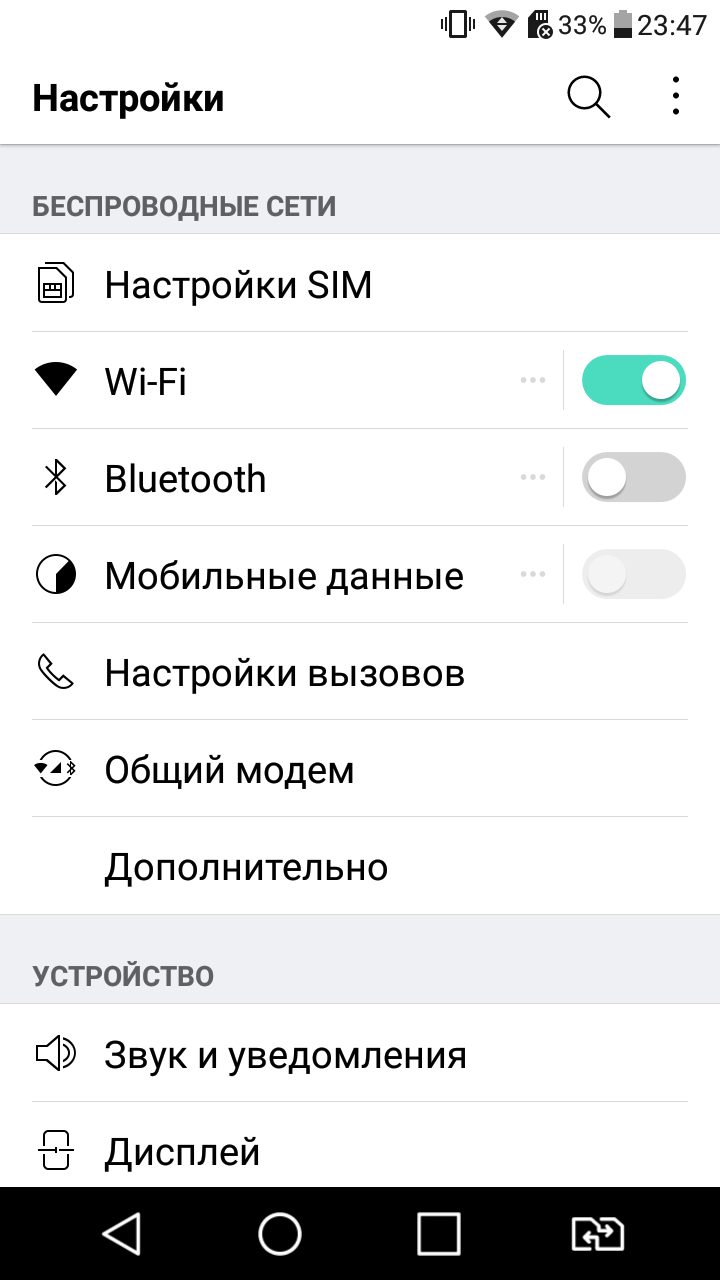
Task: Toggle the Мобильные данные switch
Action: tap(634, 574)
